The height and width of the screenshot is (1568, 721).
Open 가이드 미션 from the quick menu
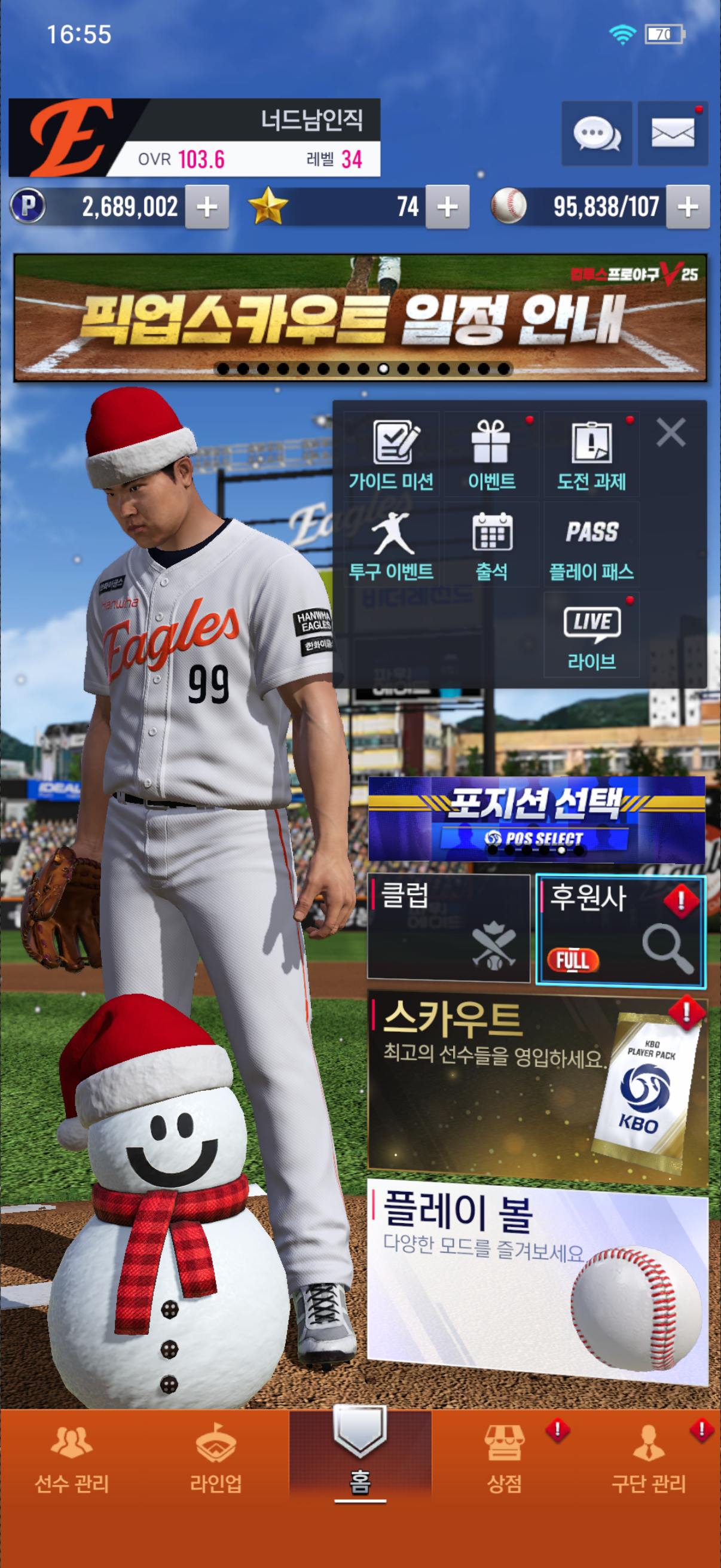391,454
